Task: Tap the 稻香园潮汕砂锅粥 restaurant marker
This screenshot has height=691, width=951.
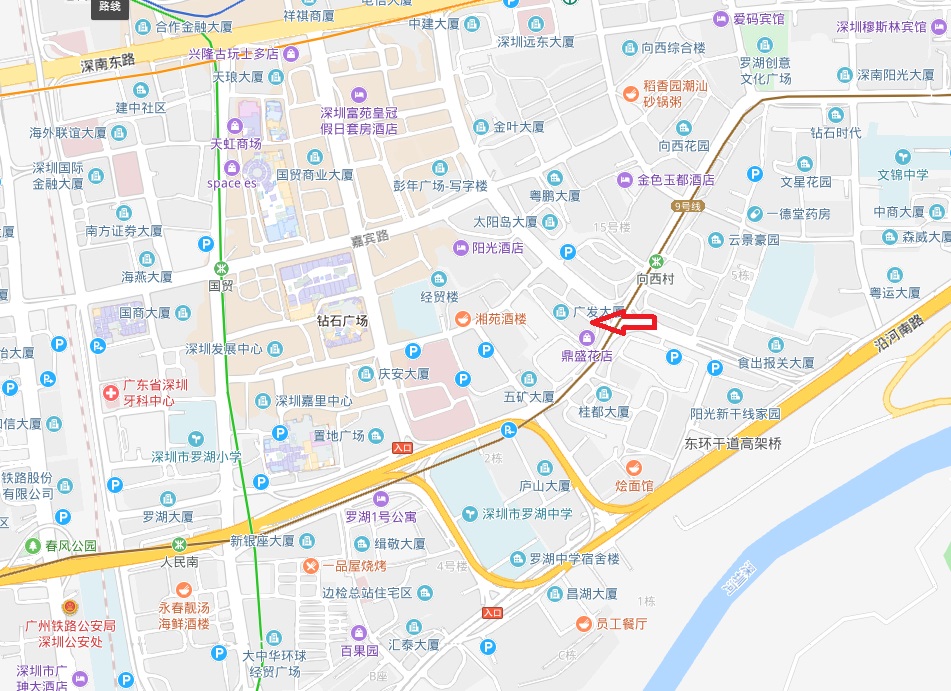Action: pos(631,93)
